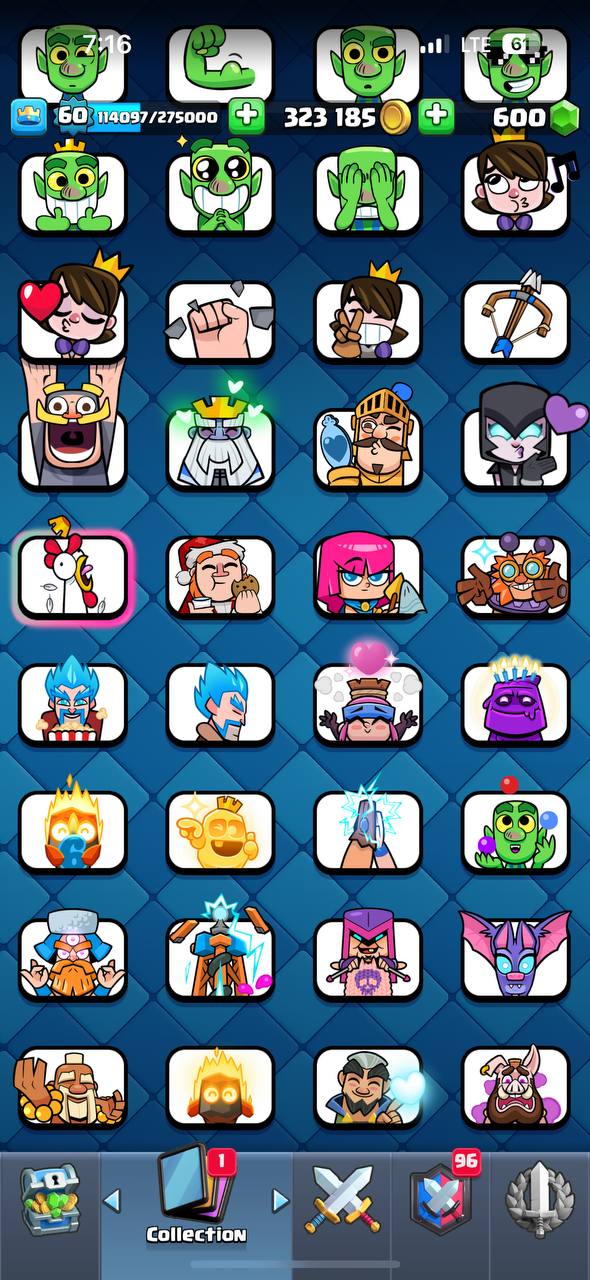The image size is (590, 1280).
Task: Select the crossbow emote
Action: tap(516, 320)
